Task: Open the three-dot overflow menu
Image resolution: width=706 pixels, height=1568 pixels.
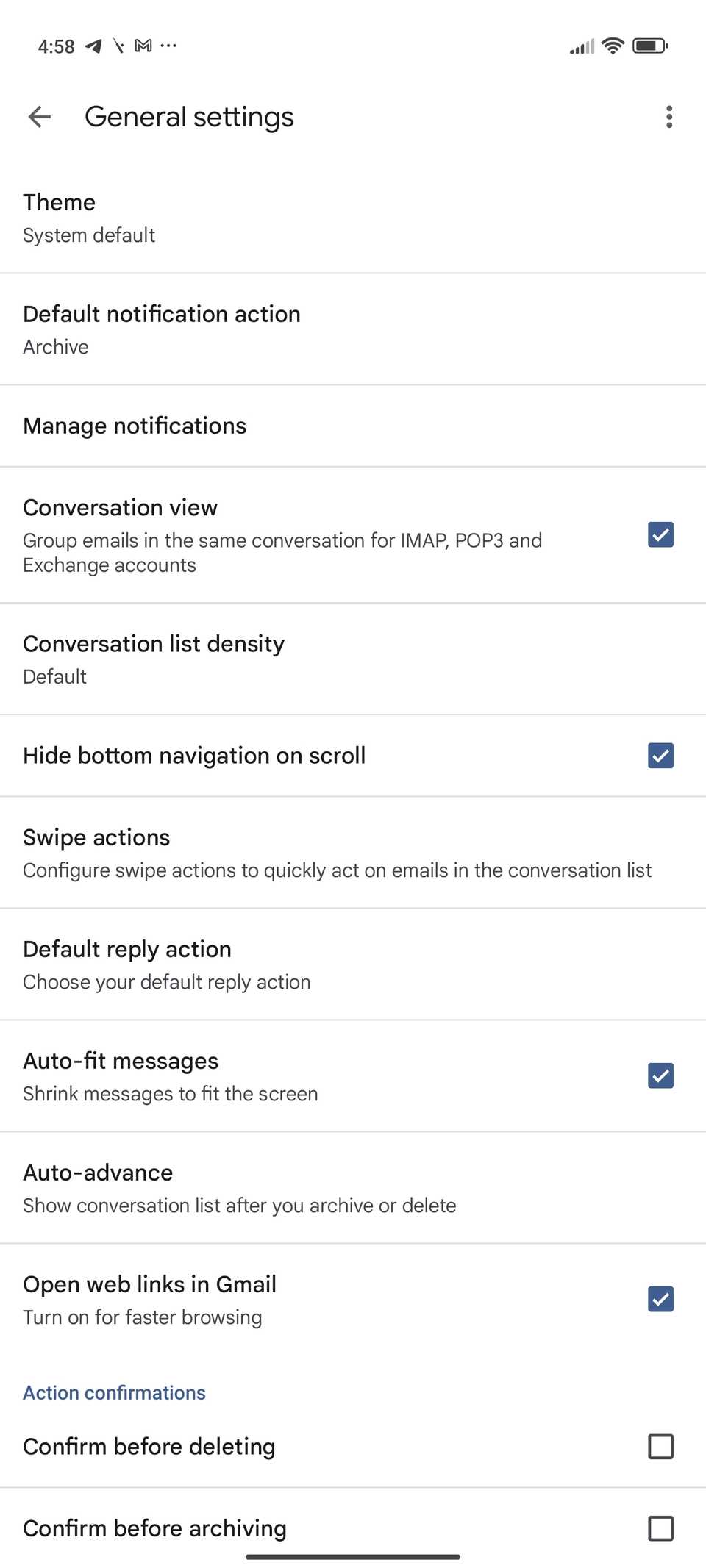Action: tap(668, 117)
